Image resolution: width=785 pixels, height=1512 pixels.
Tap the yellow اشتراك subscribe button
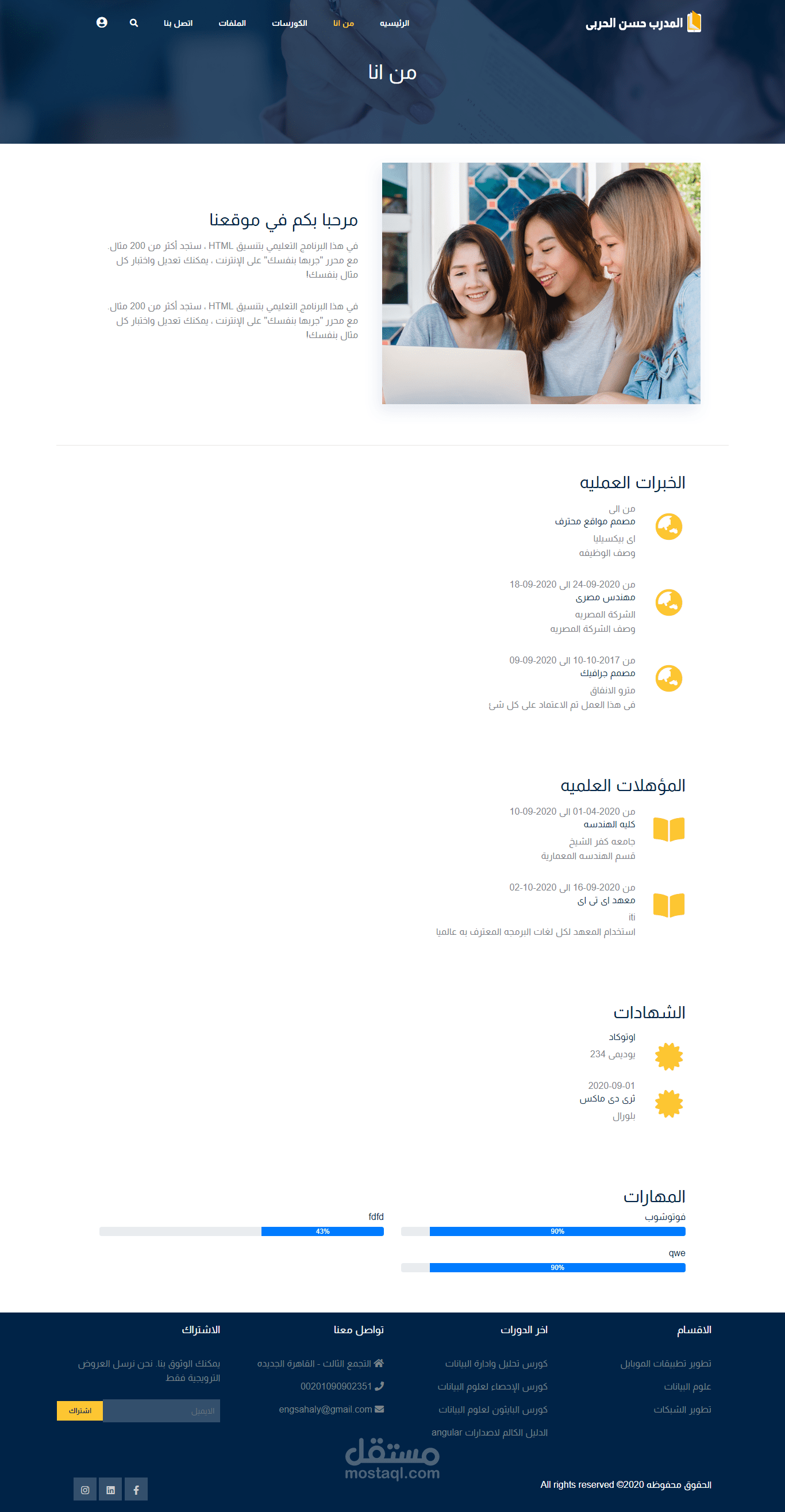[x=80, y=1410]
